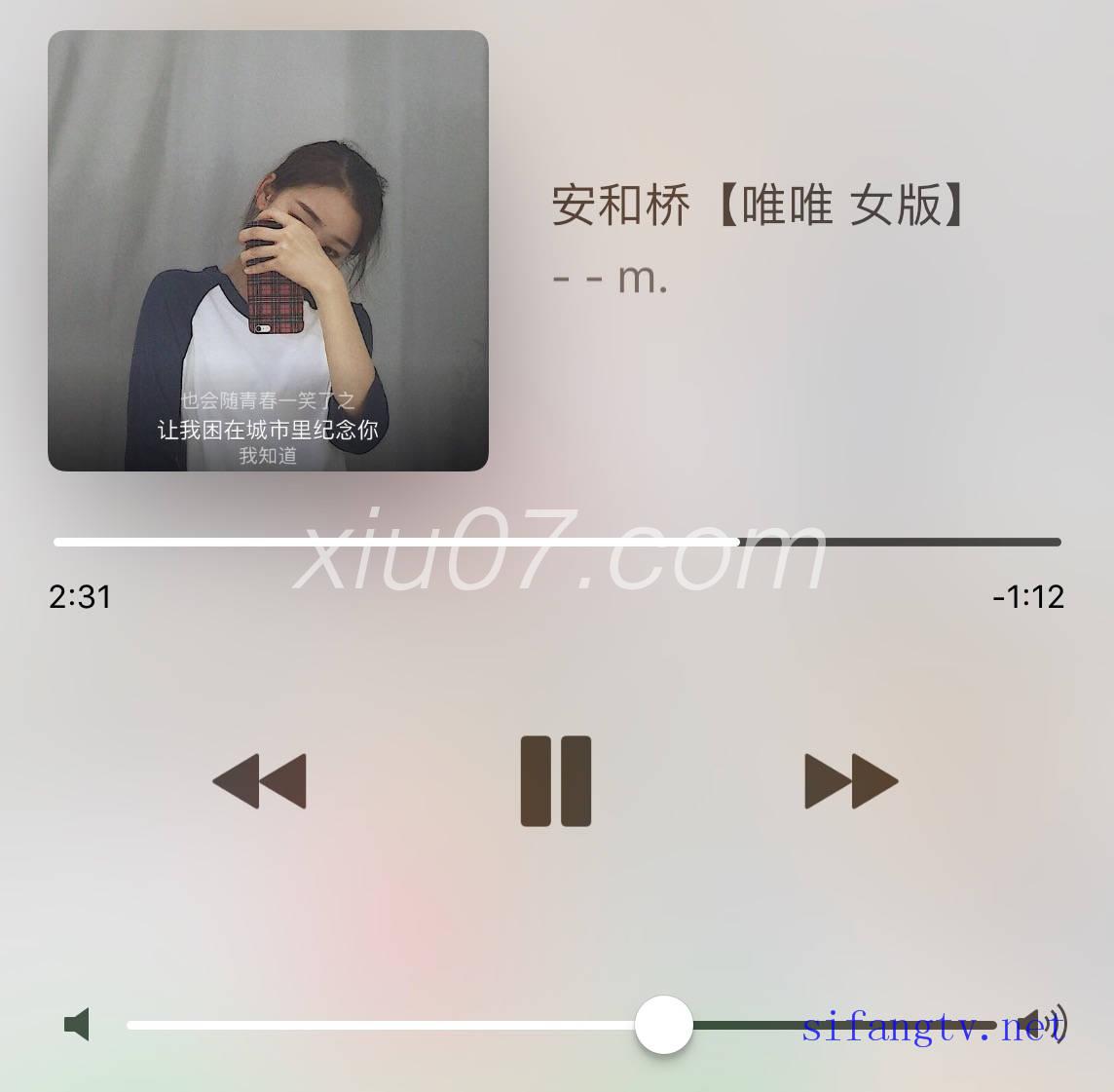
Task: Skip back to the previous track
Action: click(x=260, y=780)
